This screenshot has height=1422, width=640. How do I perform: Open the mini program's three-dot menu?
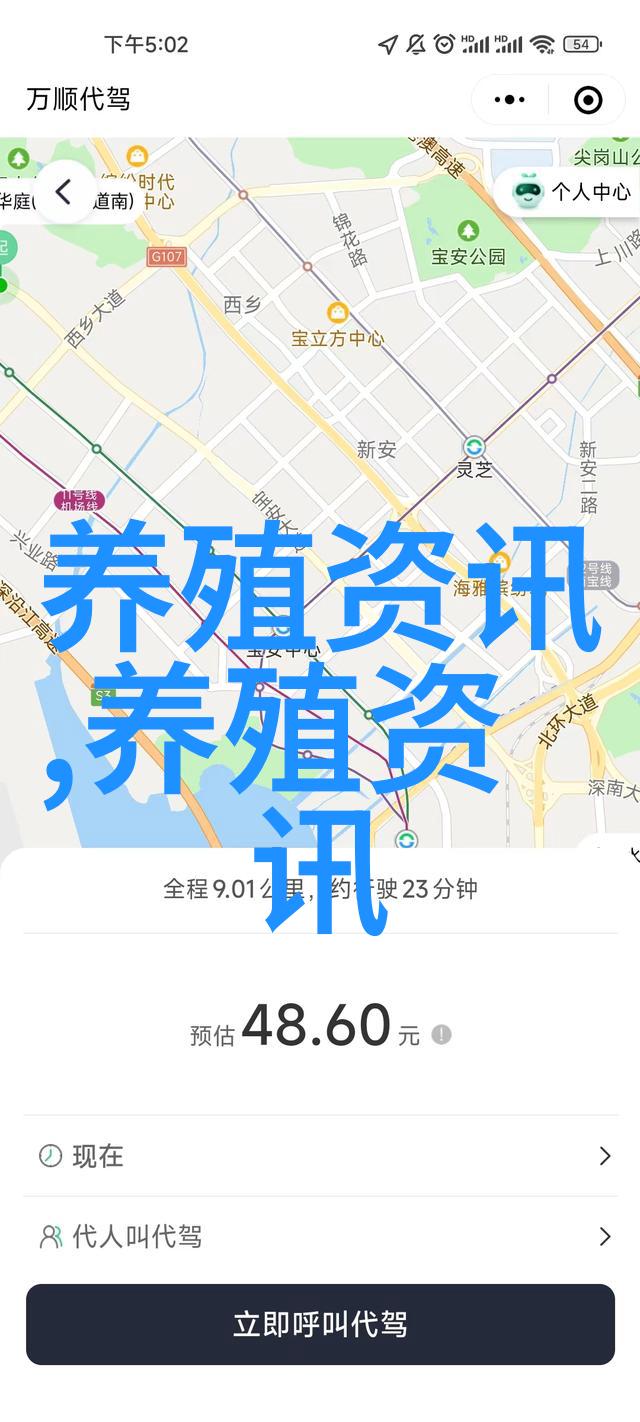tap(509, 100)
